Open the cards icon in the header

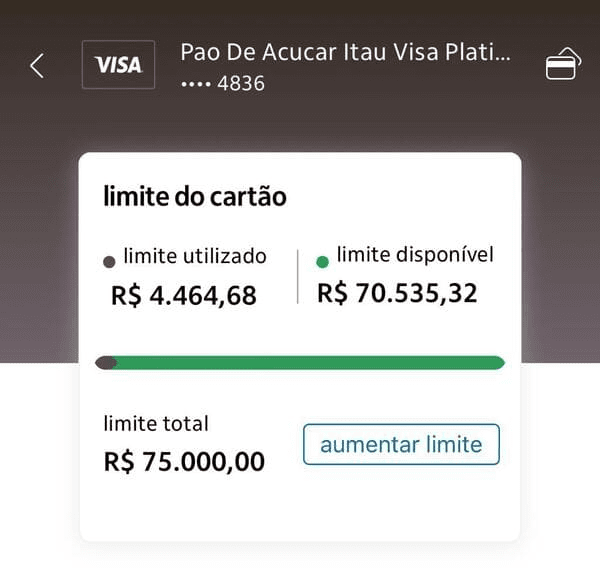coord(564,65)
